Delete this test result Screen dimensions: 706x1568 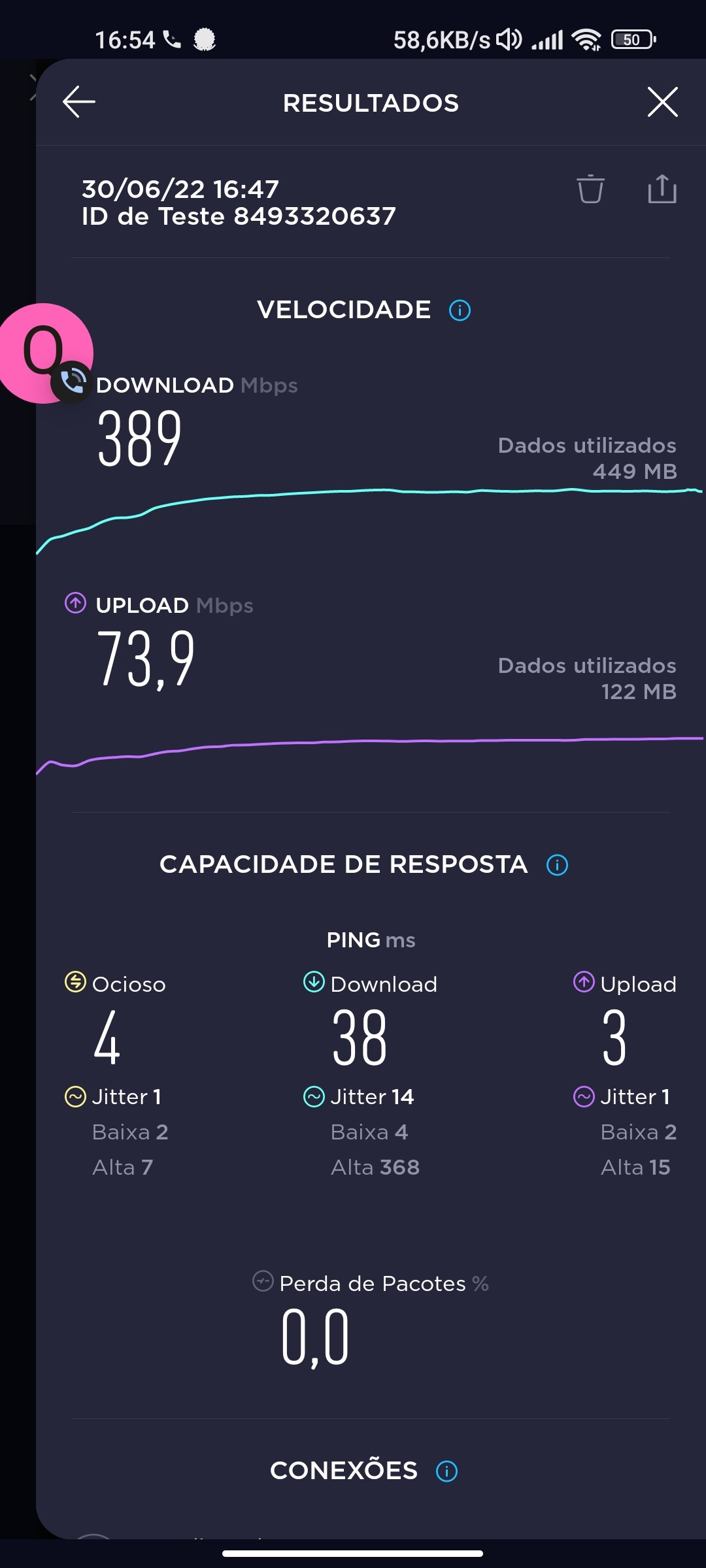[x=590, y=189]
